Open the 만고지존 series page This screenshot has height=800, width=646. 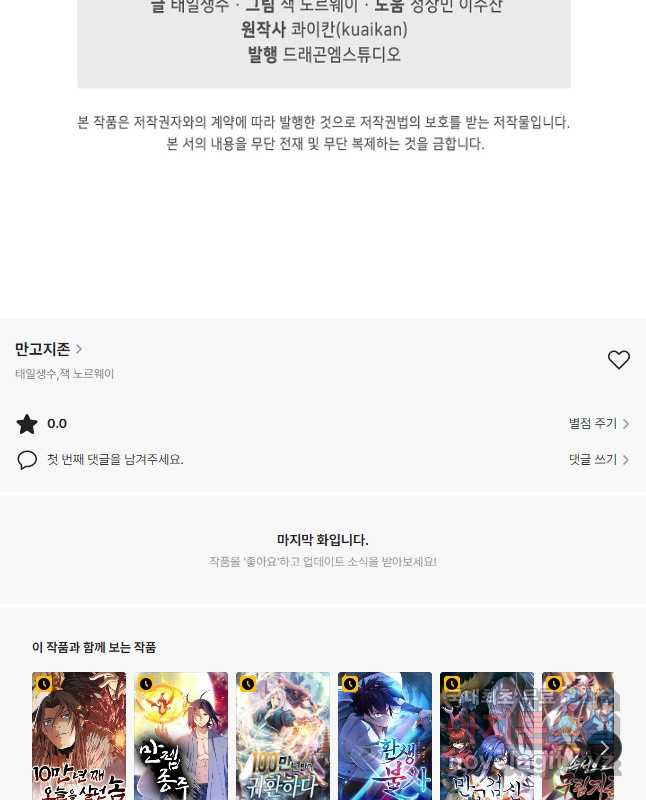(48, 349)
